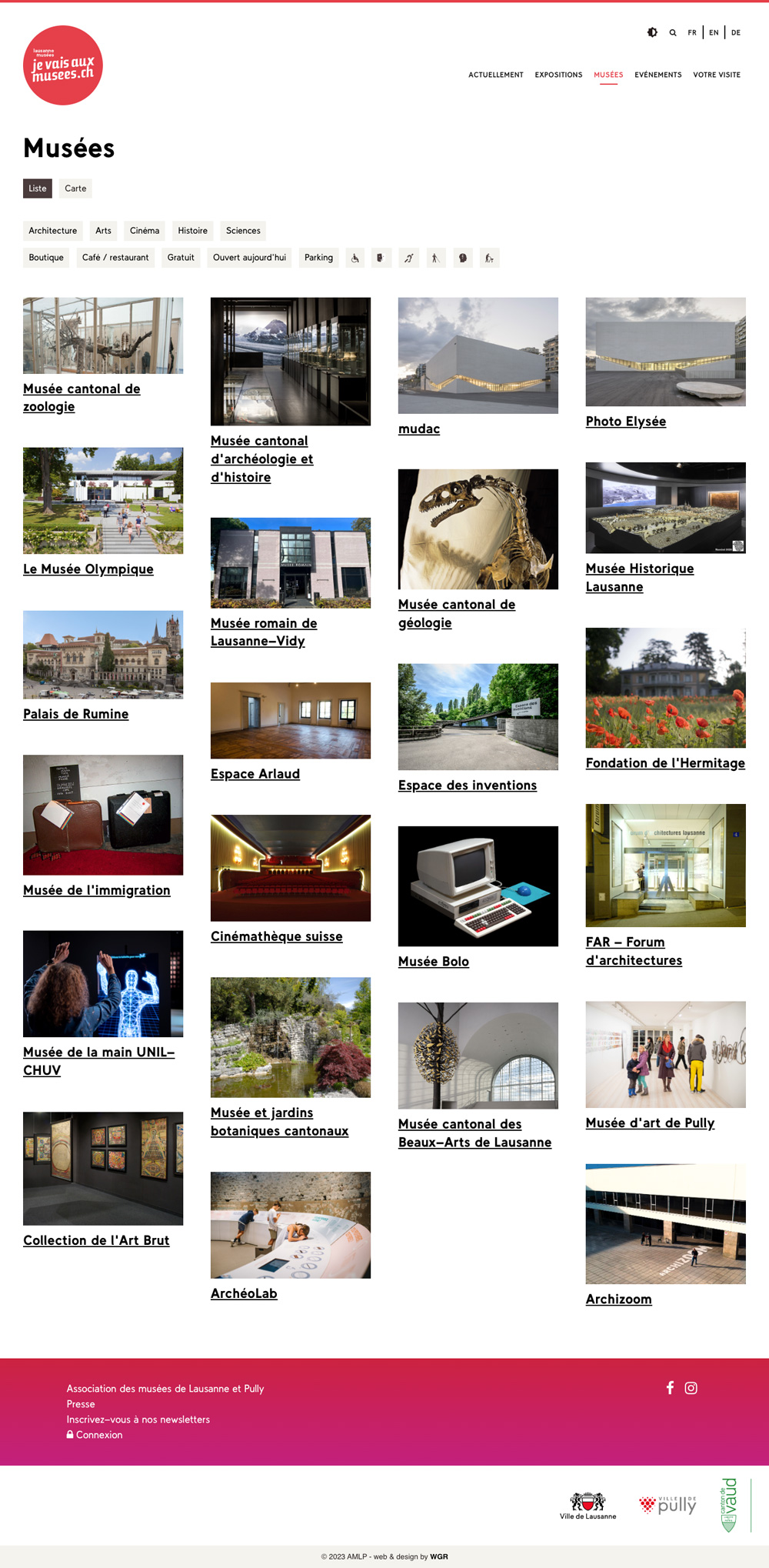Open the Musée Bolo card

click(x=433, y=961)
